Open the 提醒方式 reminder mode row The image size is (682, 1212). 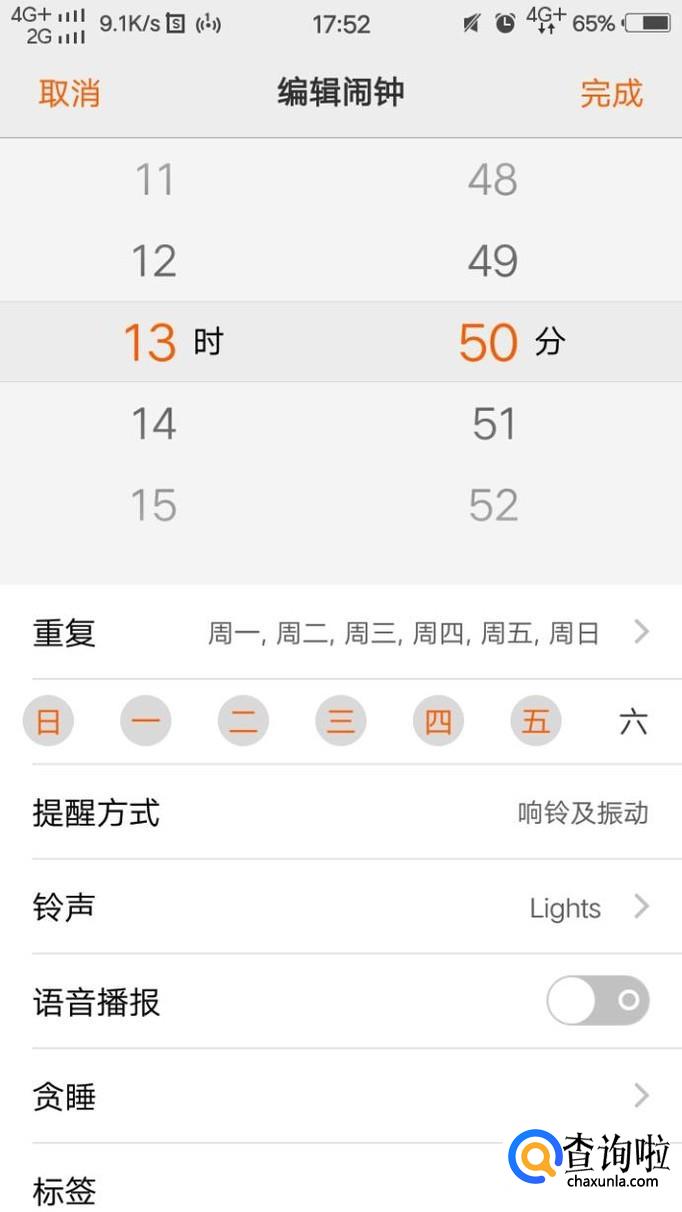point(341,813)
